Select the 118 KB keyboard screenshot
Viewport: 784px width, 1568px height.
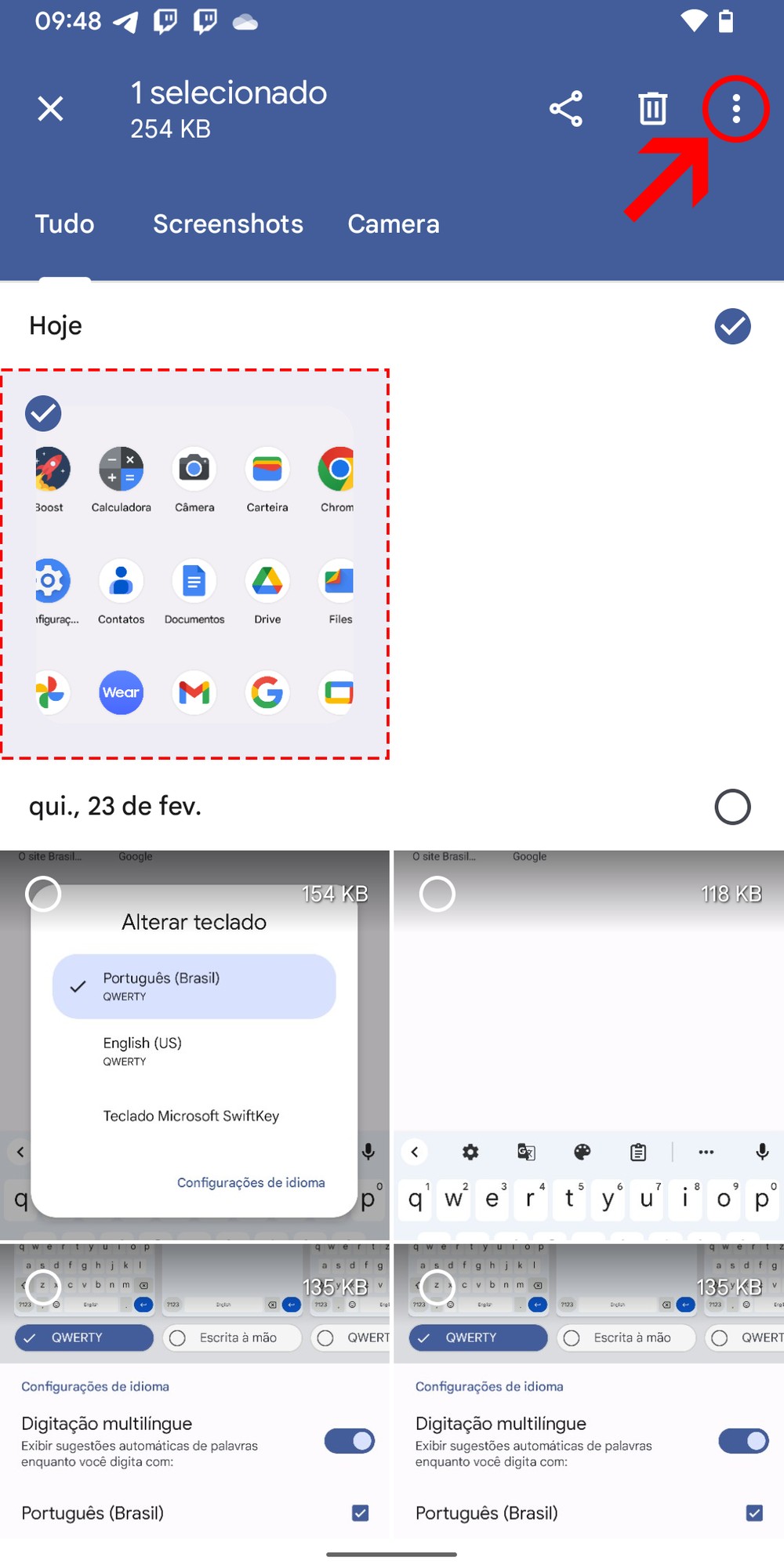[437, 894]
